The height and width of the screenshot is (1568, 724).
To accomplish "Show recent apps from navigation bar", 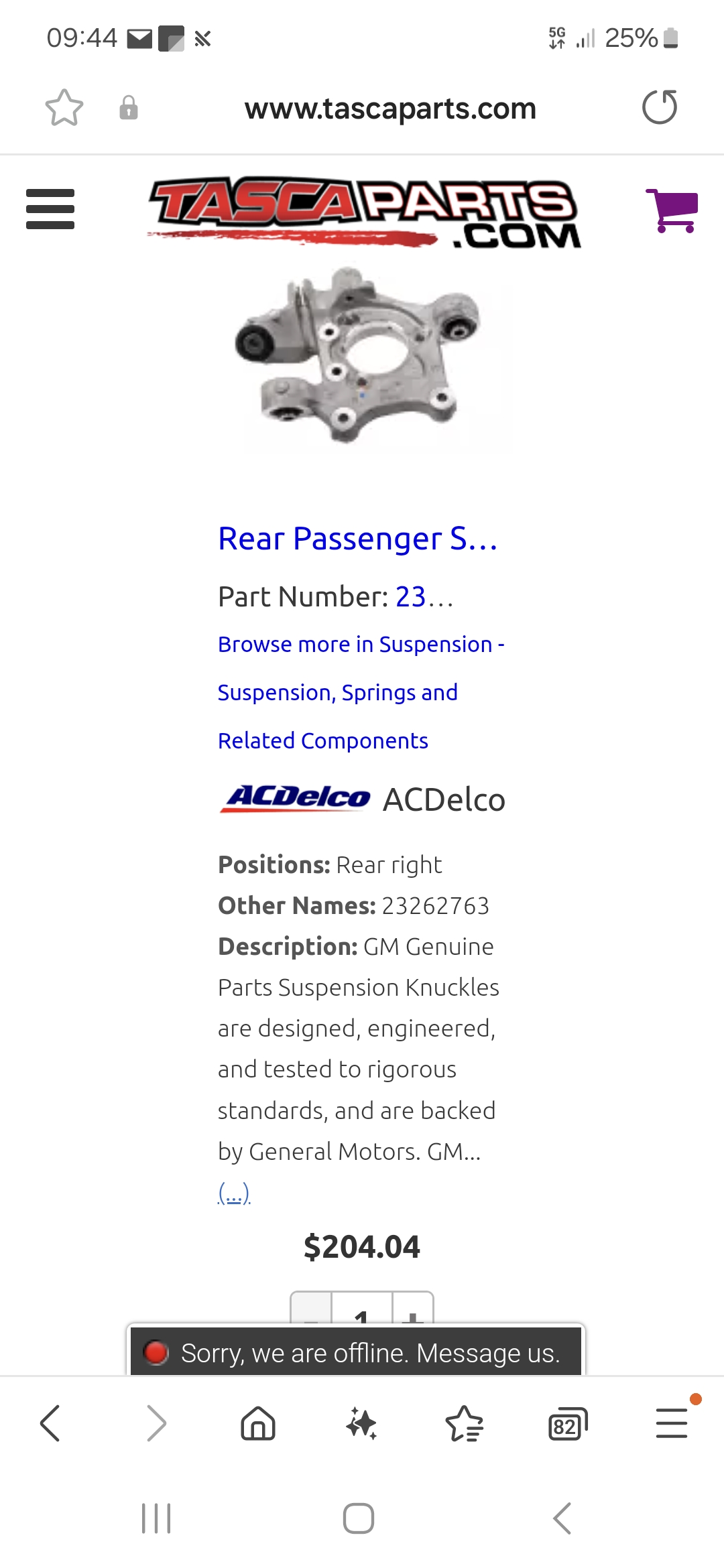I will tap(156, 1518).
